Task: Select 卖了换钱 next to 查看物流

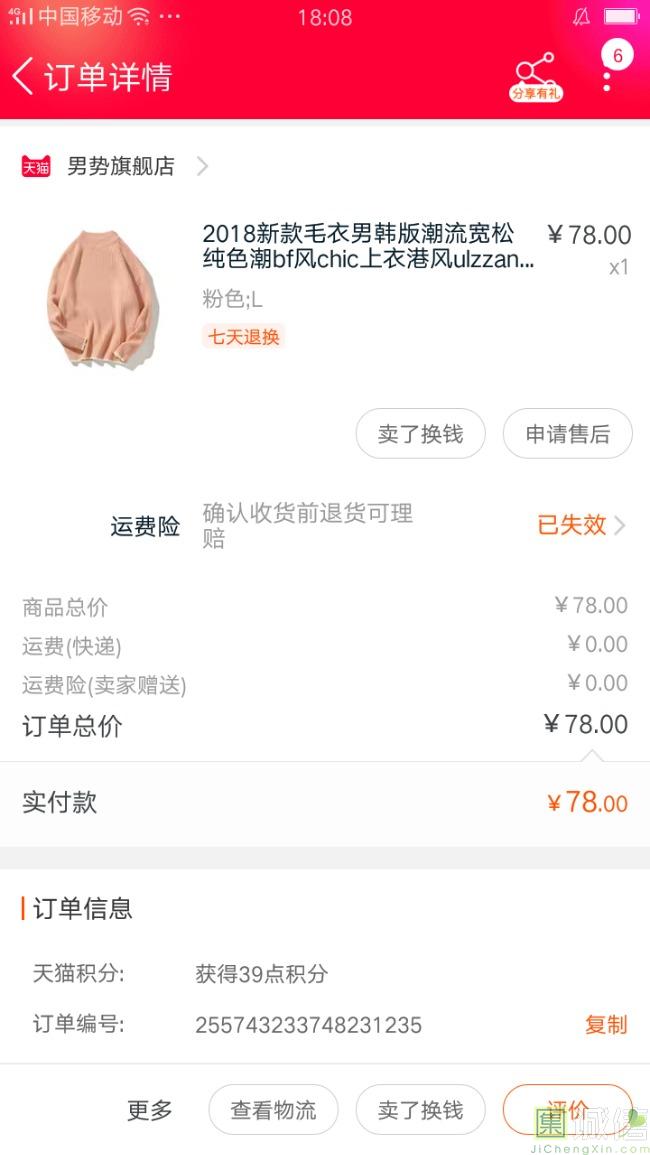Action: point(420,1109)
